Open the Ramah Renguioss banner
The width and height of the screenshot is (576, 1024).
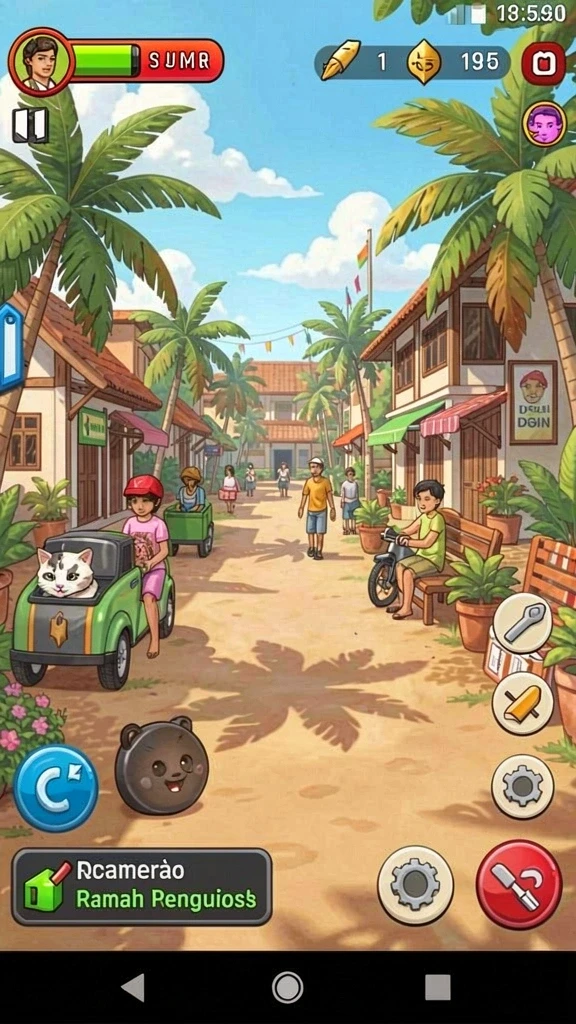pyautogui.click(x=142, y=887)
